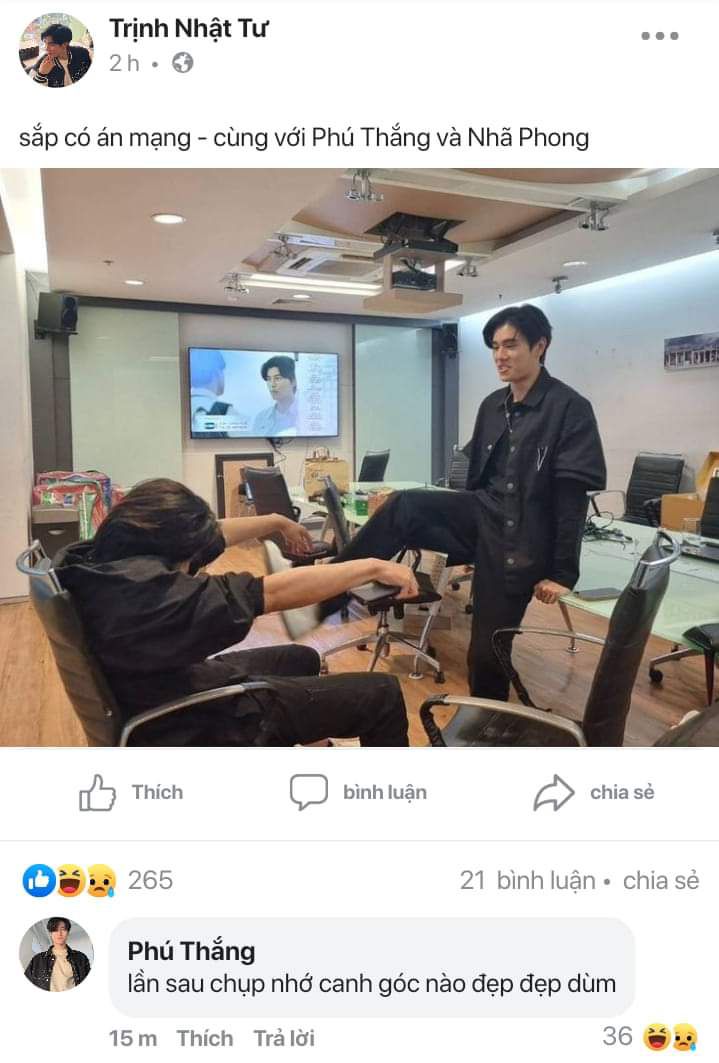View the 265 reactions list
Screen dimensions: 719x1063
tap(98, 881)
